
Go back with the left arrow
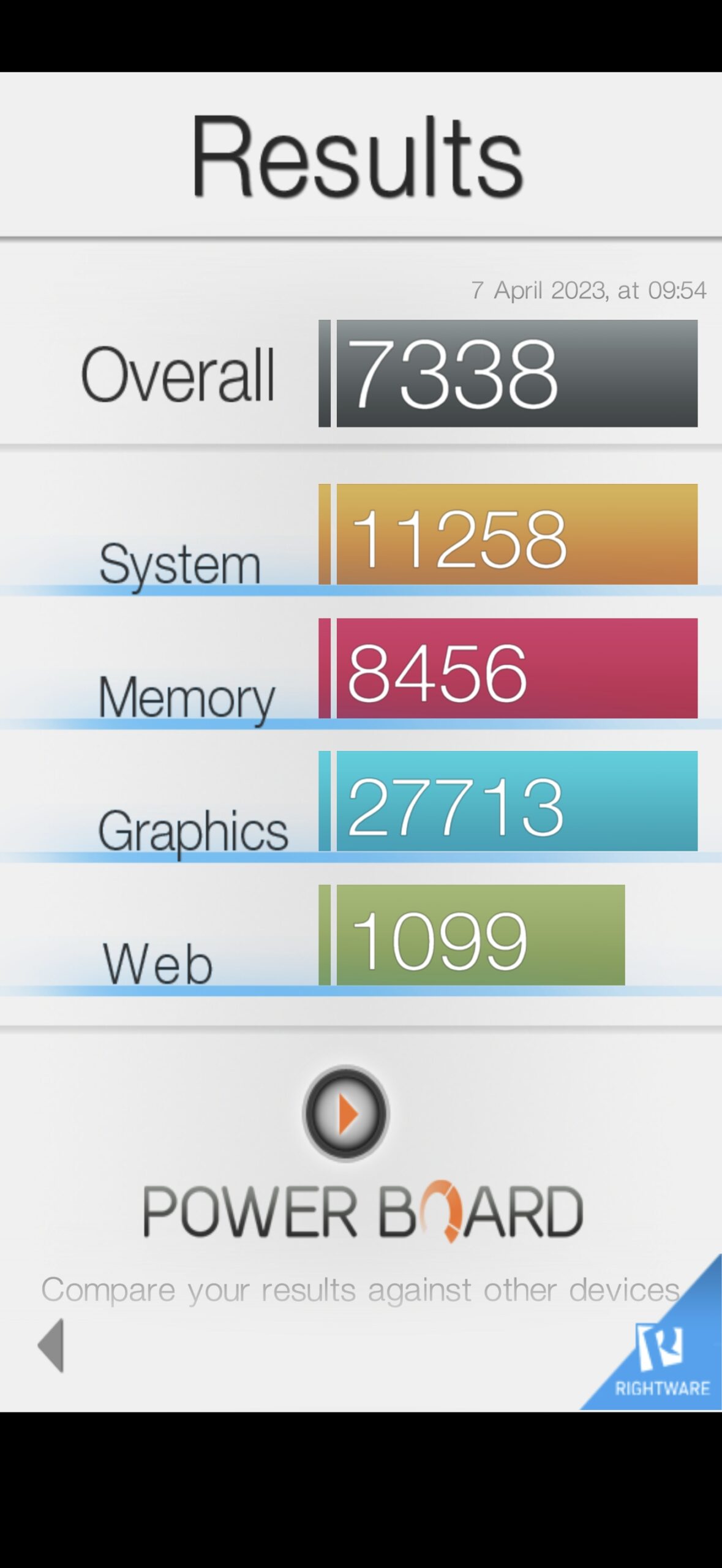point(51,1346)
